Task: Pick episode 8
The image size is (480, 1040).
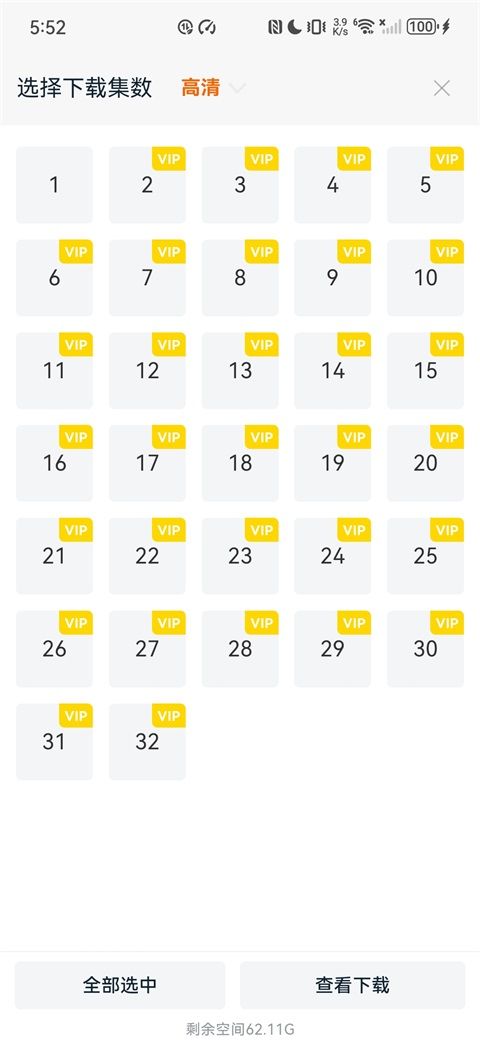Action: 240,278
